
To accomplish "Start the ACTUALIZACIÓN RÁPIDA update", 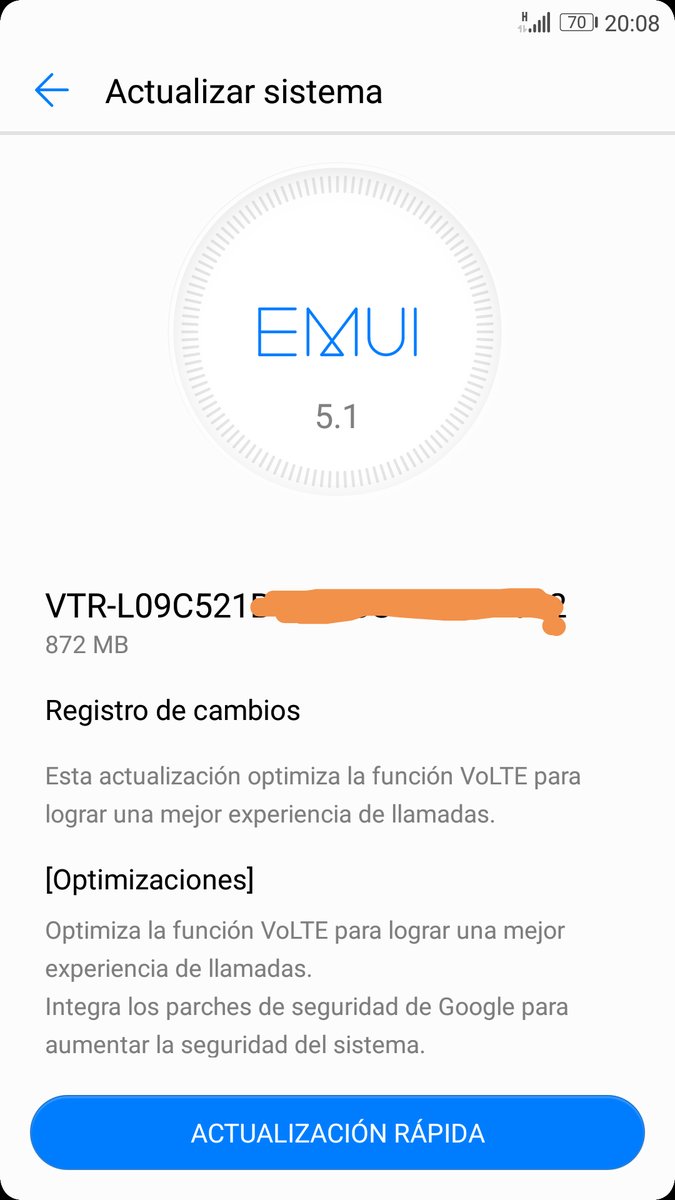I will [337, 1133].
